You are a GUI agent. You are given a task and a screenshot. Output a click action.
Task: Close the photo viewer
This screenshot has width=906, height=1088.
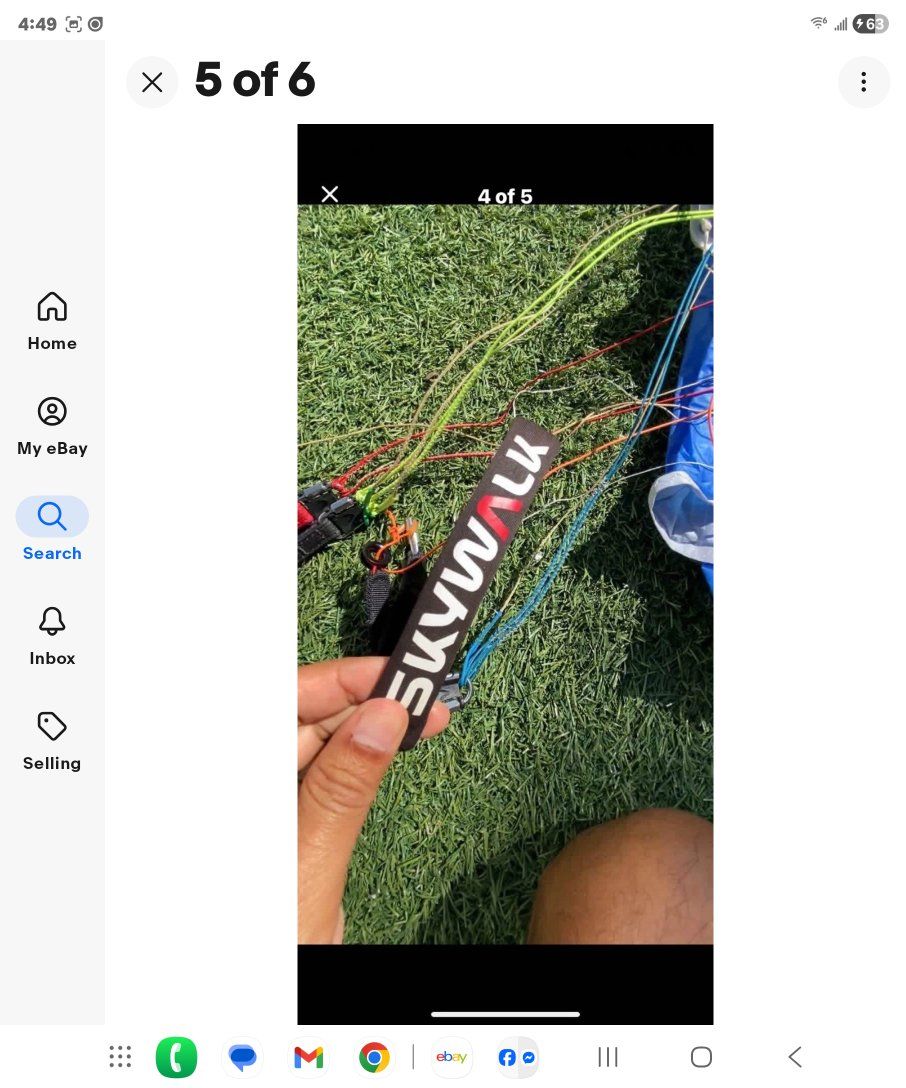[x=152, y=82]
